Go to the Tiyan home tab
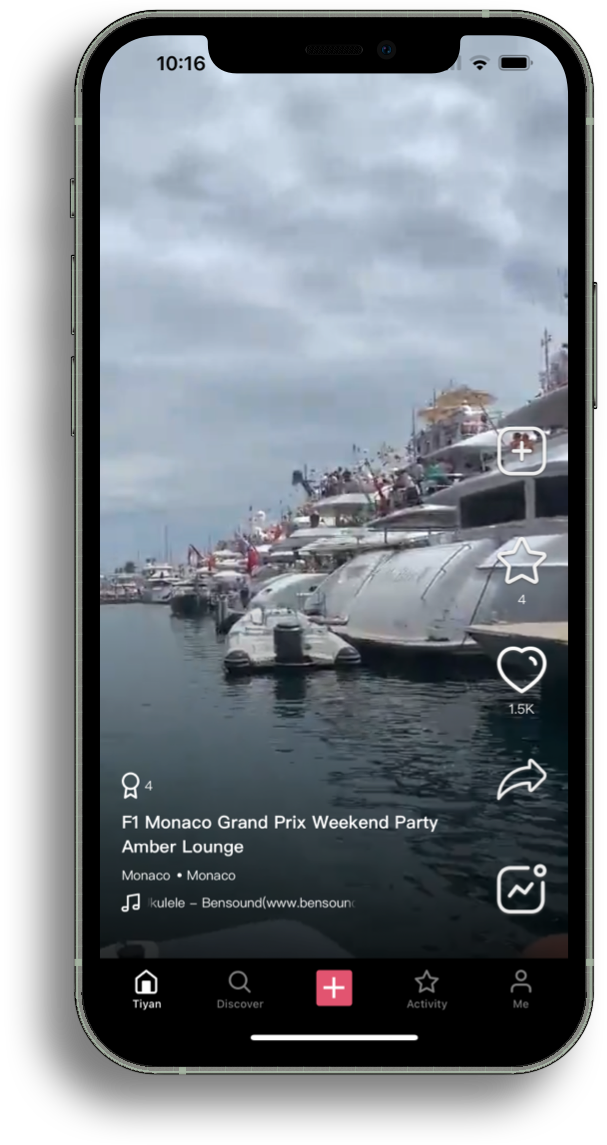The image size is (607, 1145). (x=146, y=989)
